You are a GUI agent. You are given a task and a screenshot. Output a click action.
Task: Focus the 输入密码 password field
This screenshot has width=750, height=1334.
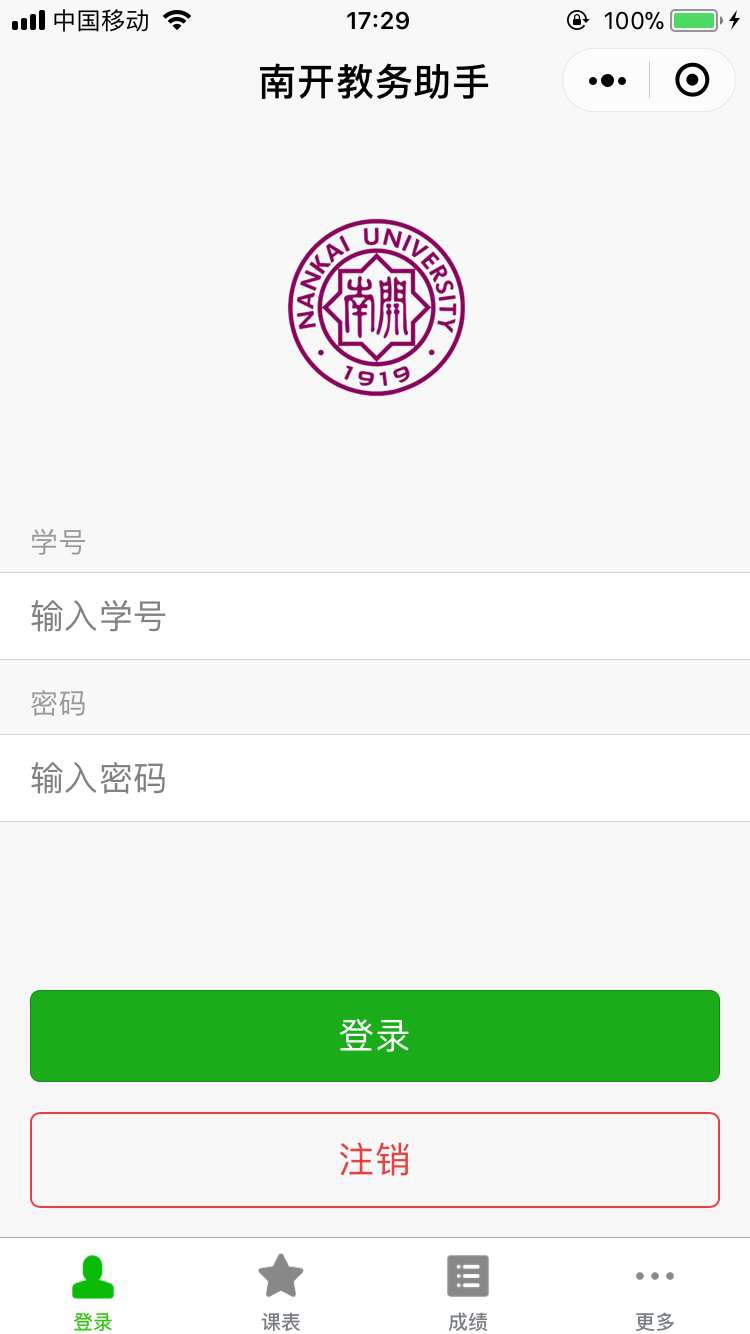tap(375, 778)
